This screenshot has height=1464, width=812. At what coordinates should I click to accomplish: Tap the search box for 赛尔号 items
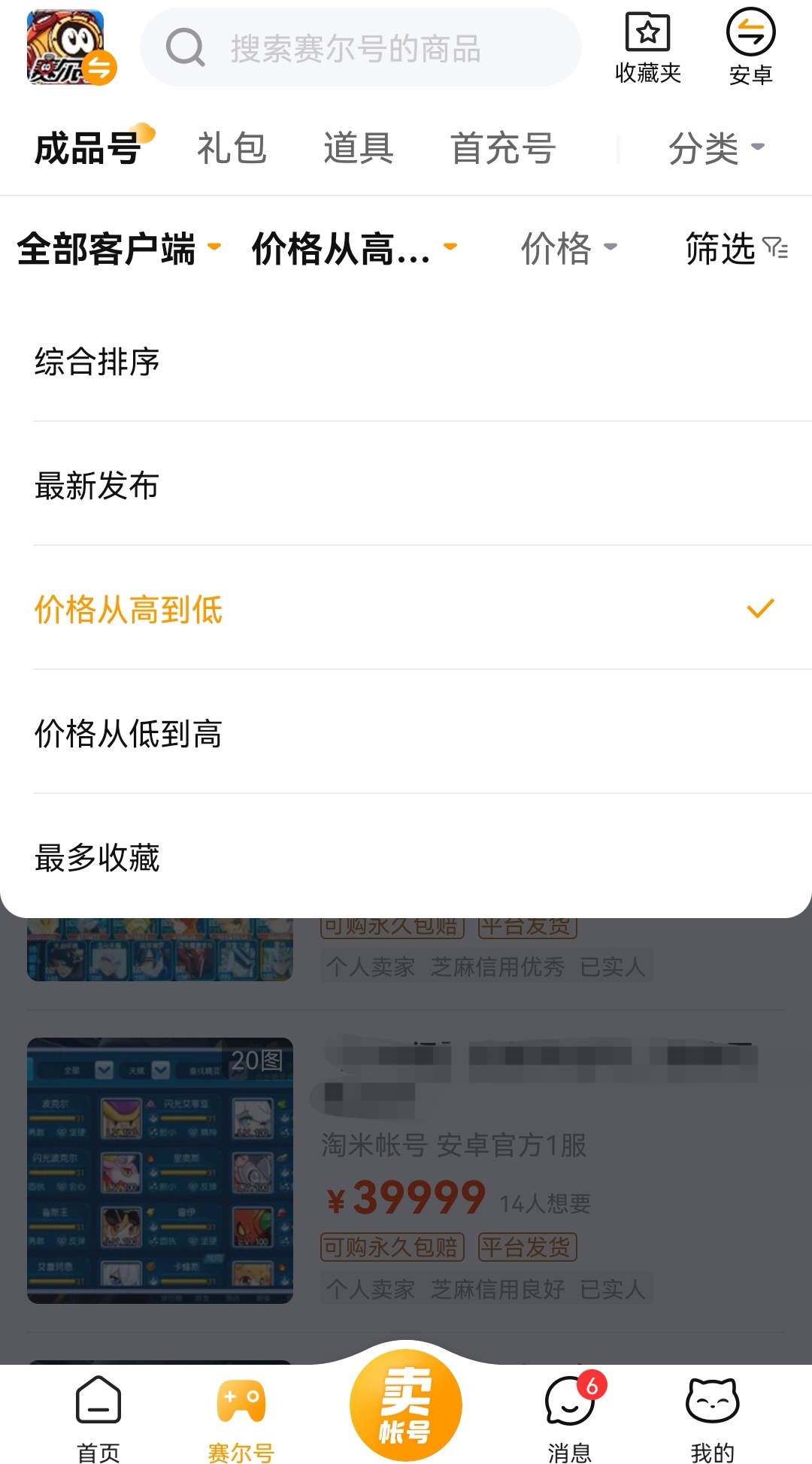[x=361, y=48]
